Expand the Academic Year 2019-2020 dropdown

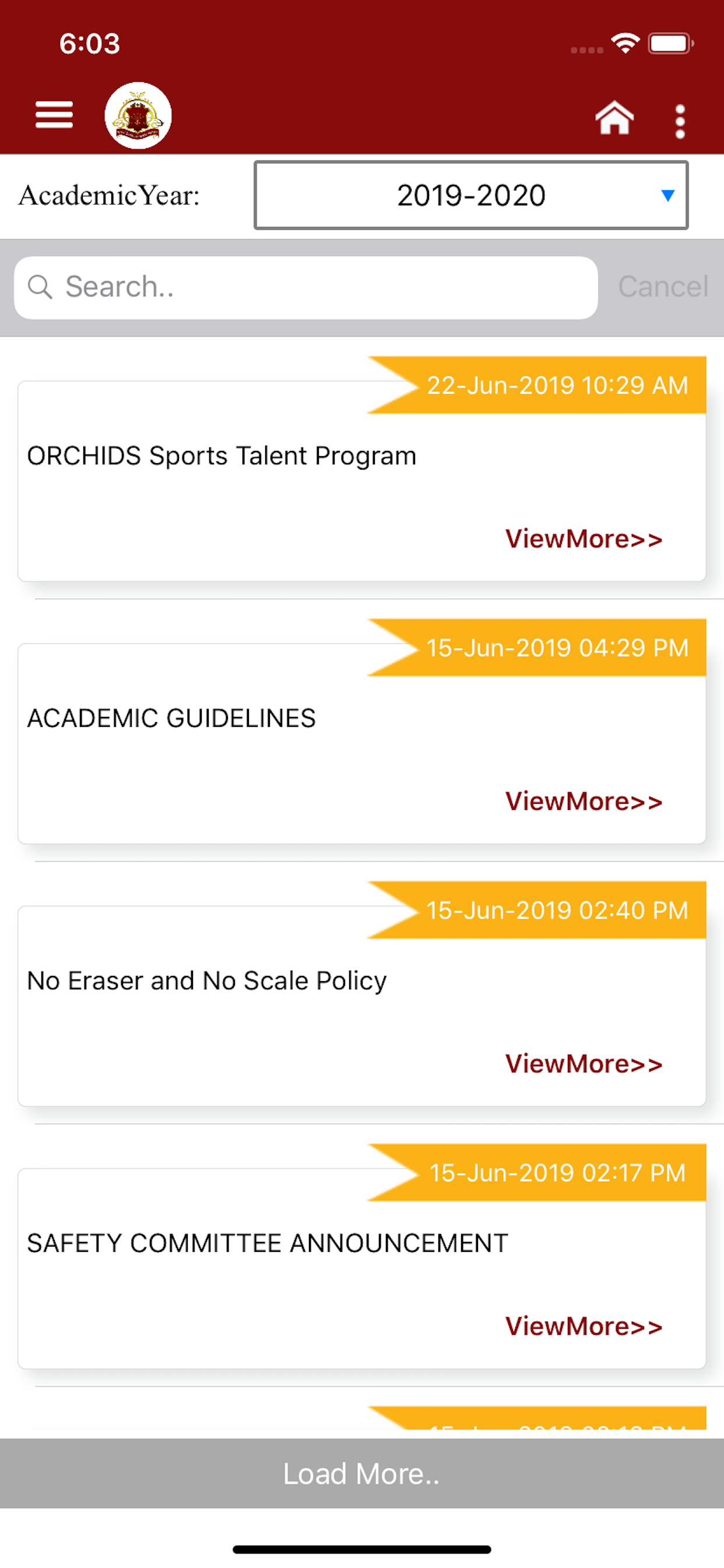tap(471, 195)
